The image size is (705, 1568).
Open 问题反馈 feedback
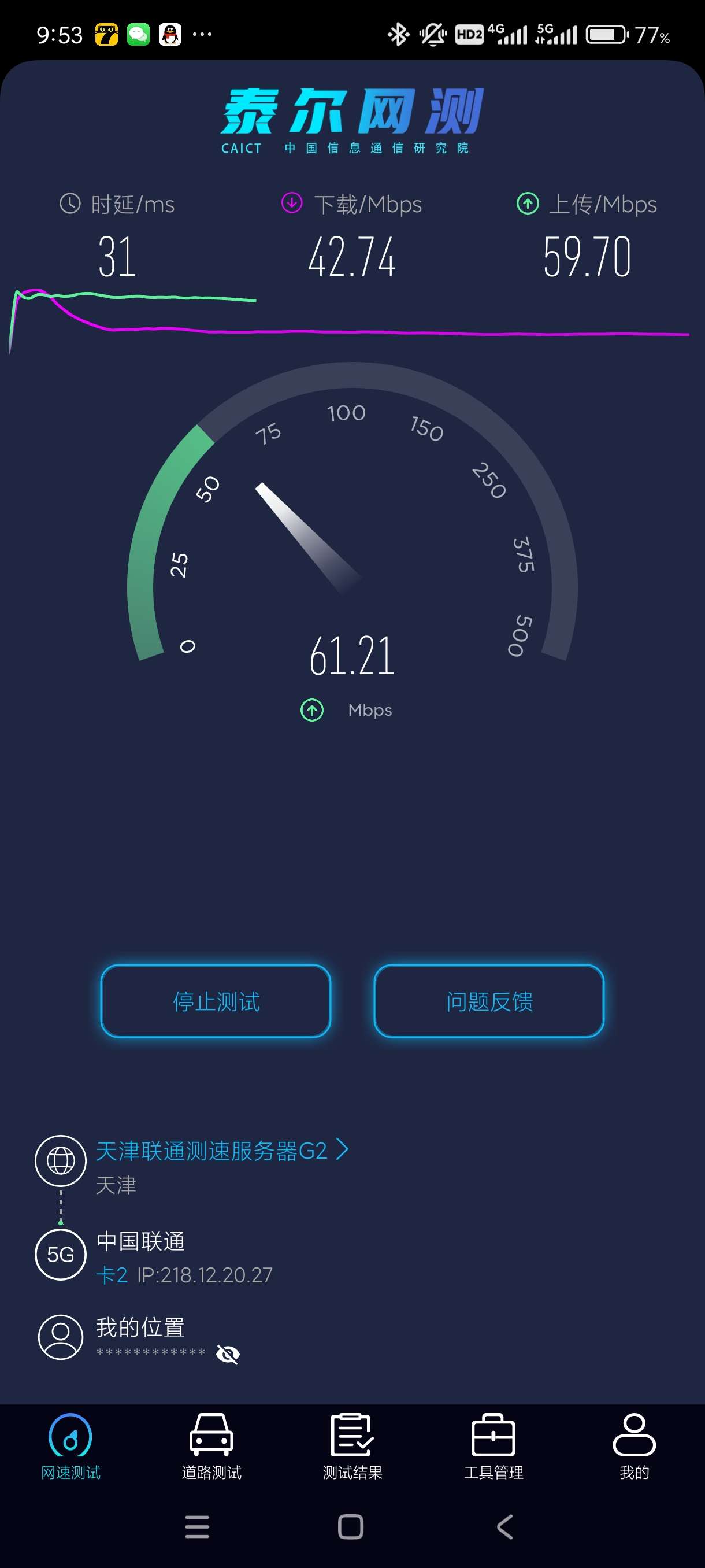click(488, 1001)
